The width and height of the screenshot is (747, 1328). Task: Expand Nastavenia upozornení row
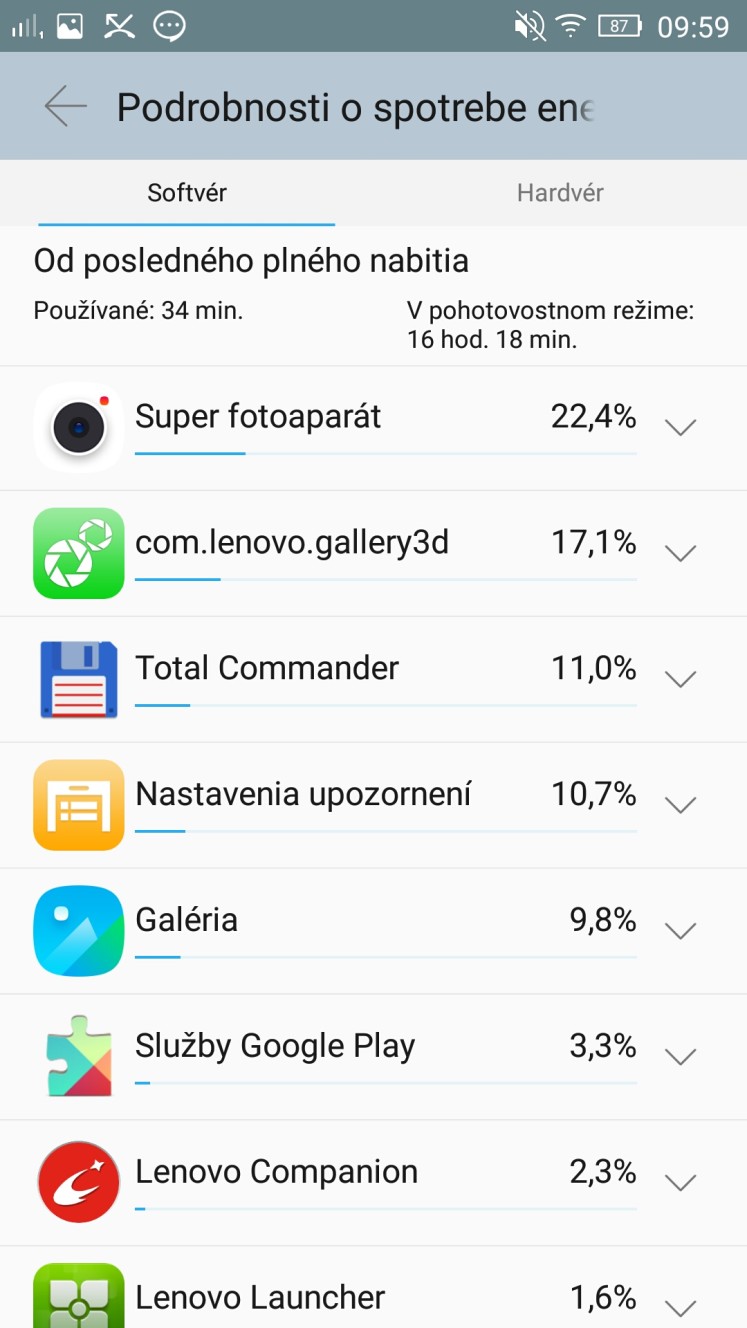[680, 806]
